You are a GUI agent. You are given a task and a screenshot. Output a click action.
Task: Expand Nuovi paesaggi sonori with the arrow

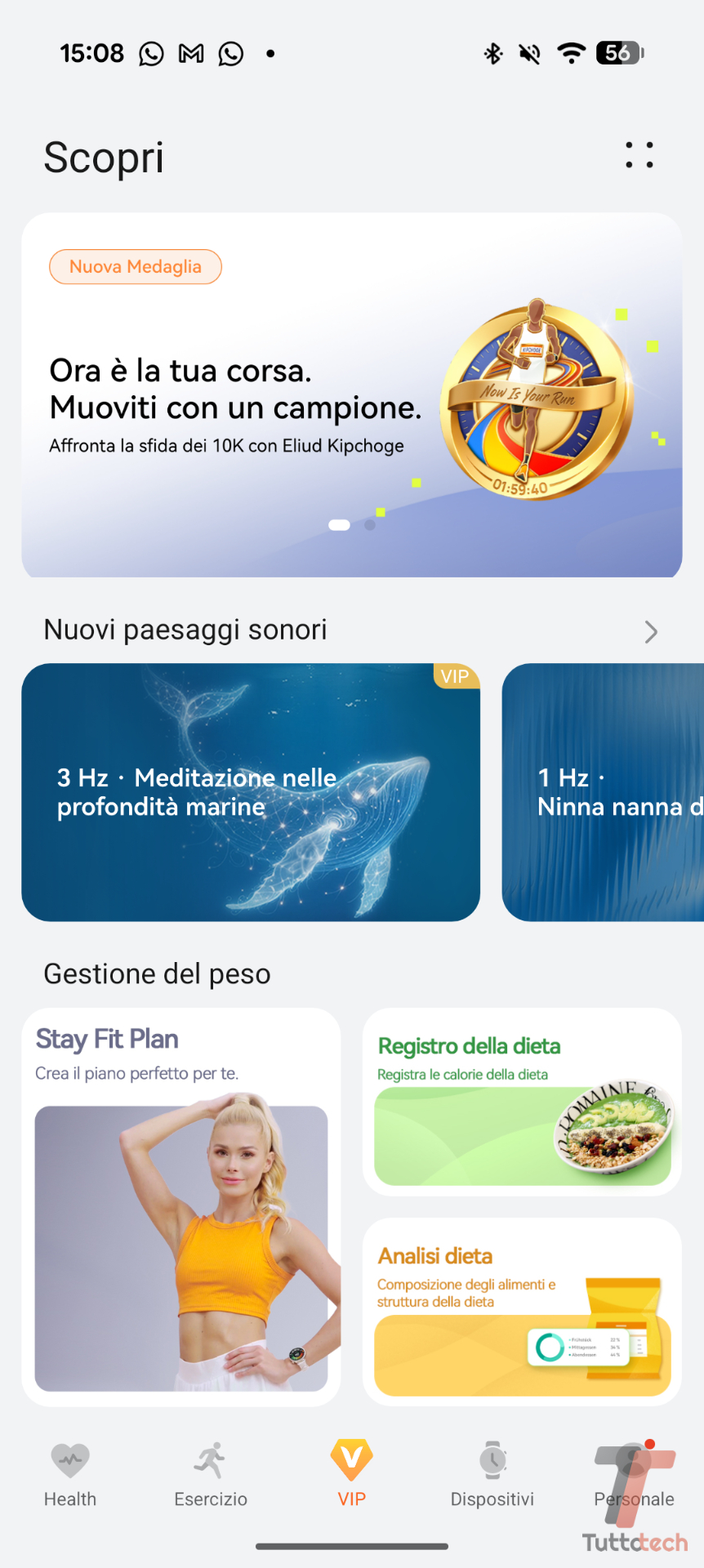click(x=650, y=631)
